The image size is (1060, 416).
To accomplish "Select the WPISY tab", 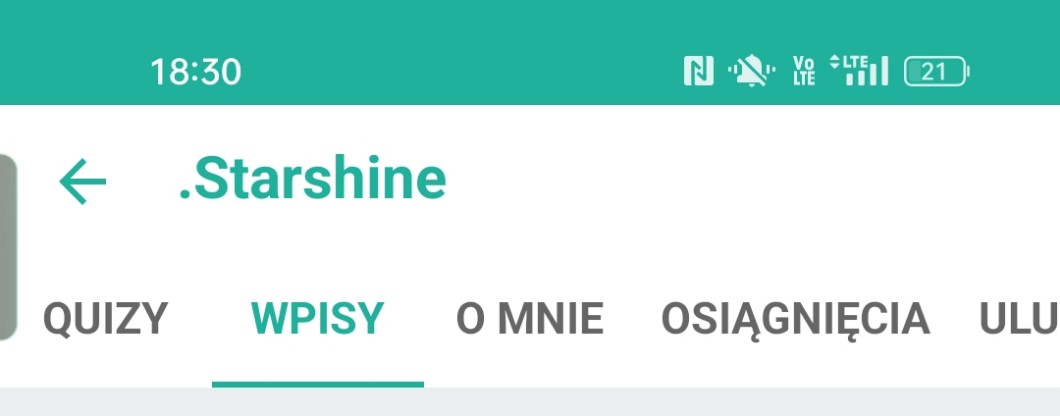I will (317, 319).
